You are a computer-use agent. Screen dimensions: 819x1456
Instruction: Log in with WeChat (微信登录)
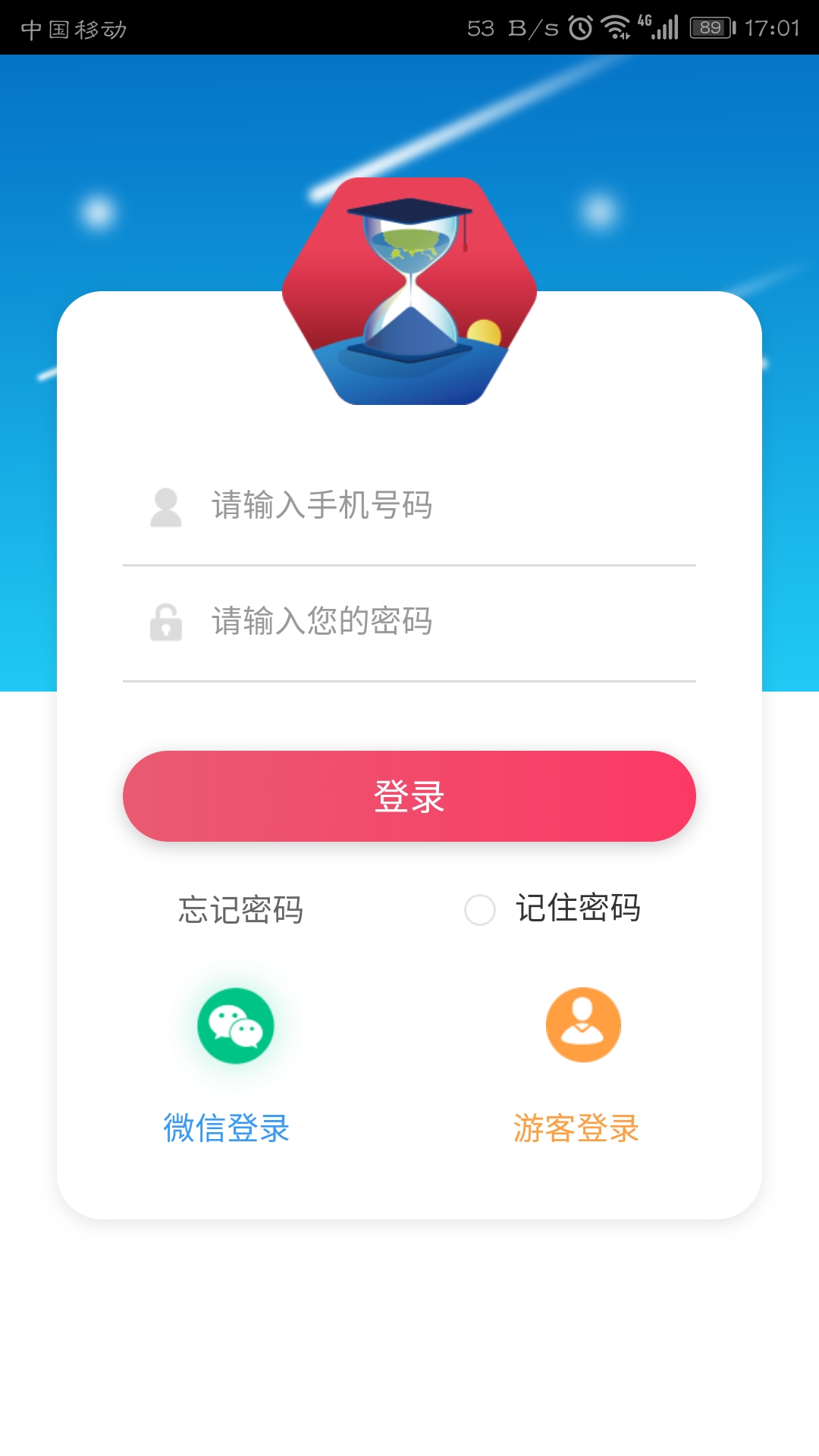click(235, 1026)
